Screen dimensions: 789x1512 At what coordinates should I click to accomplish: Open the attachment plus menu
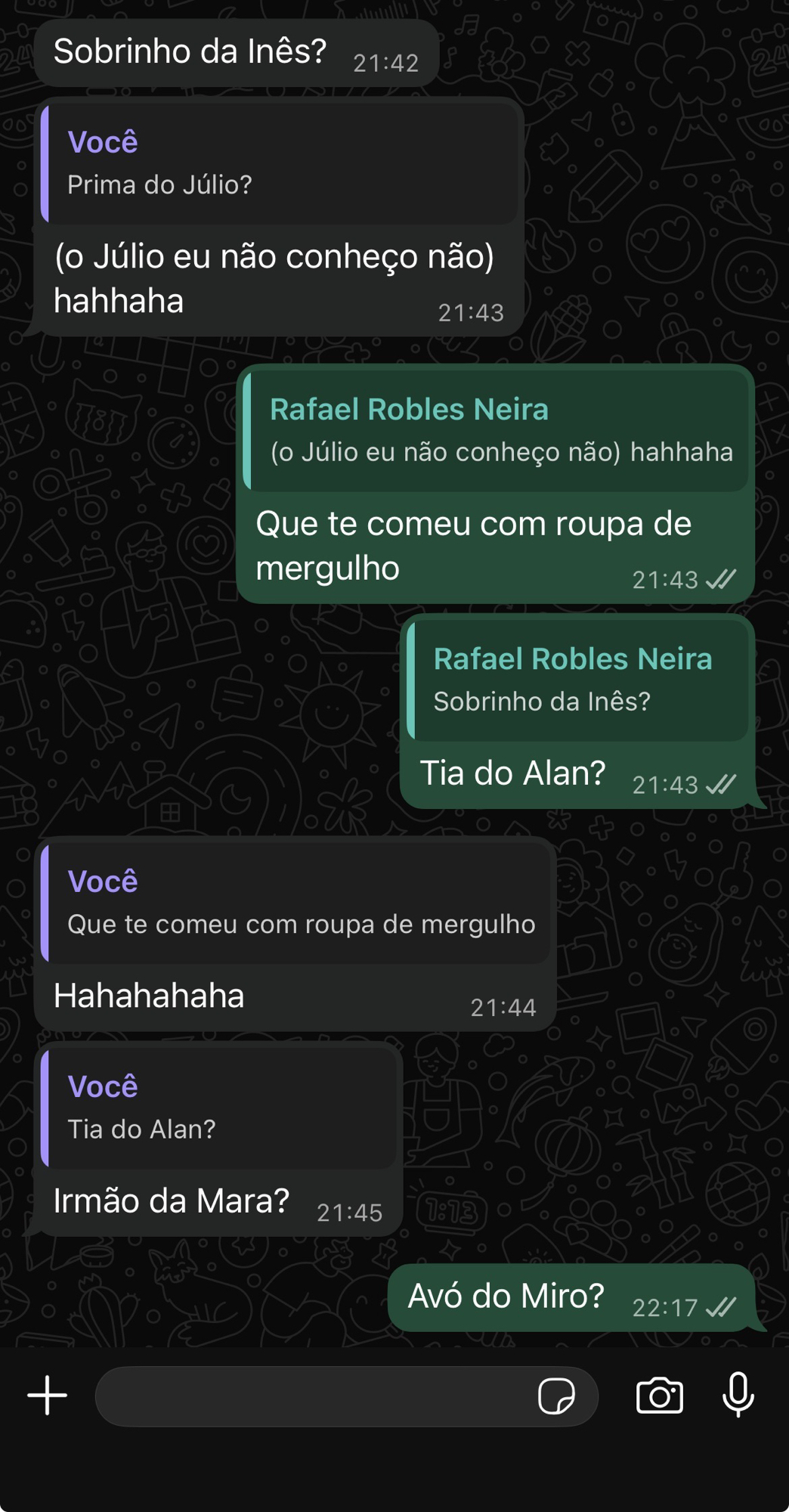(x=48, y=1395)
